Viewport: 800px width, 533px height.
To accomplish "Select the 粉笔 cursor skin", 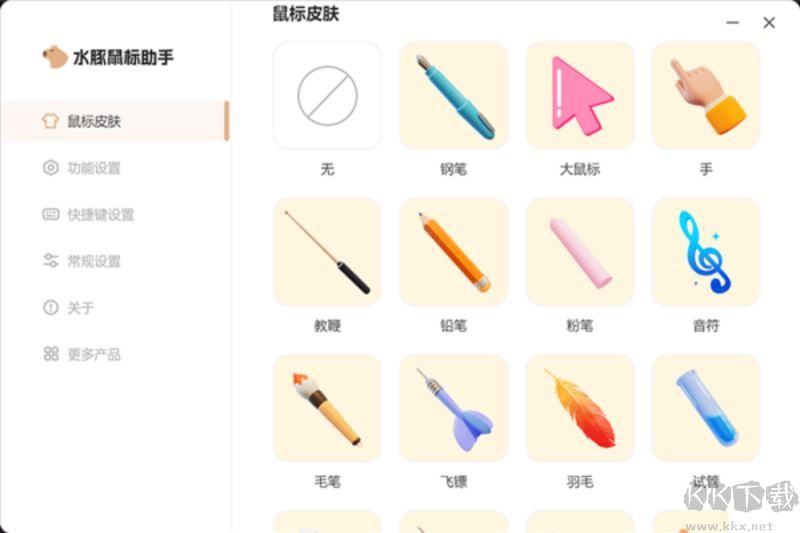I will (x=580, y=252).
